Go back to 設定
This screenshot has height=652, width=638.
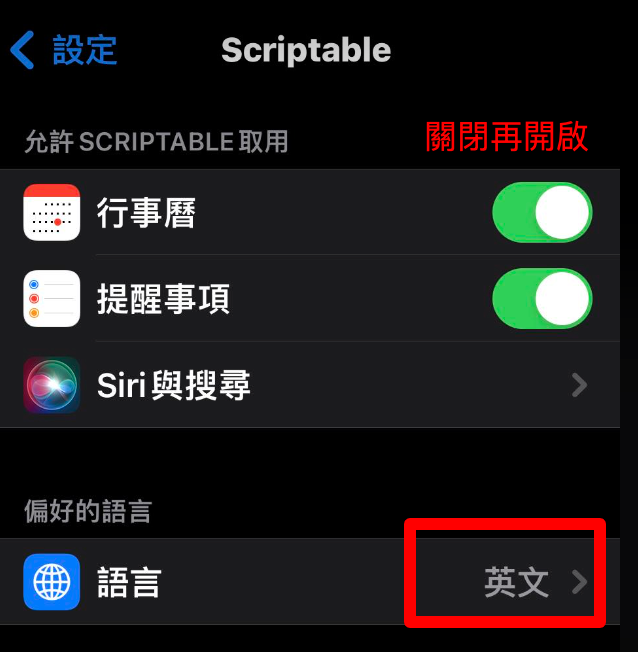pos(64,50)
